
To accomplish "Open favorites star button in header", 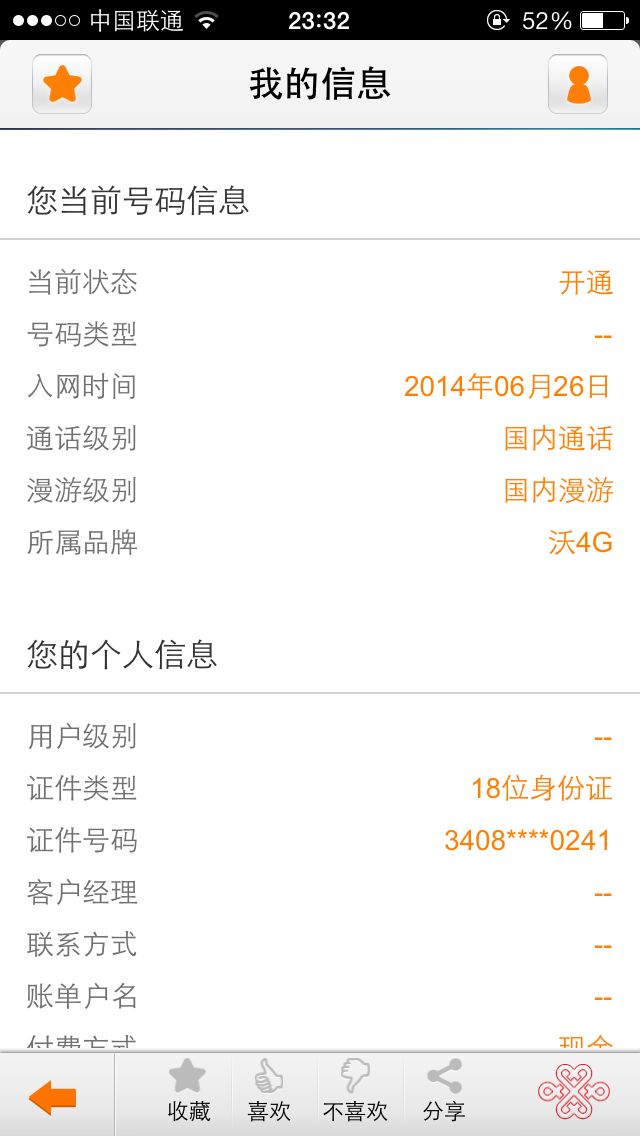I will coord(62,84).
